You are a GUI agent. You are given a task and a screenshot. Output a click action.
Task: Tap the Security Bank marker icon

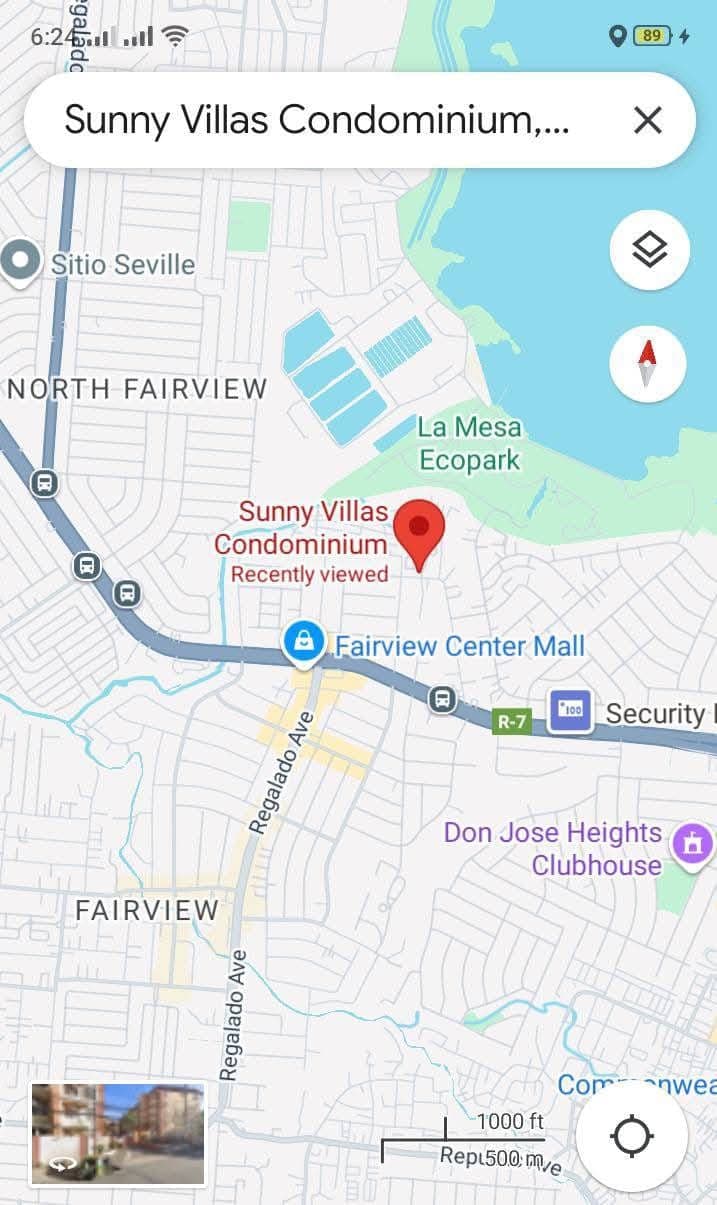pyautogui.click(x=570, y=710)
